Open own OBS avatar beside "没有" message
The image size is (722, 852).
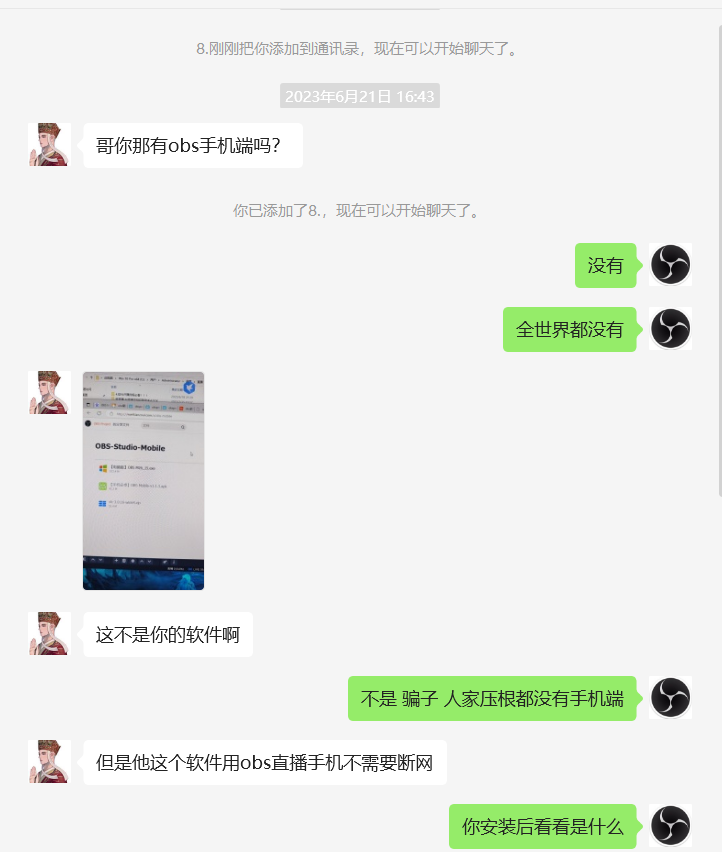click(670, 265)
